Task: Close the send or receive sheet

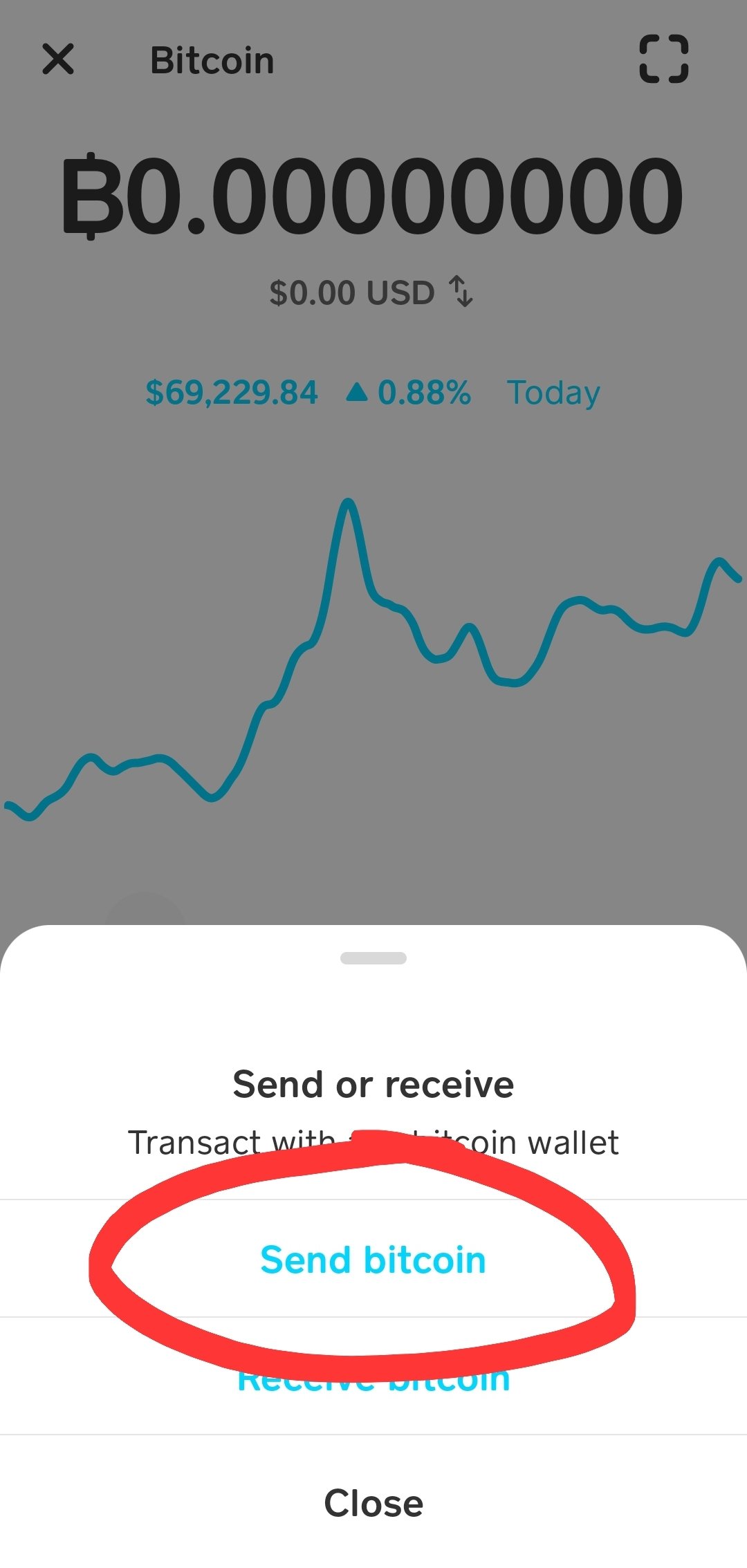Action: 373,1503
